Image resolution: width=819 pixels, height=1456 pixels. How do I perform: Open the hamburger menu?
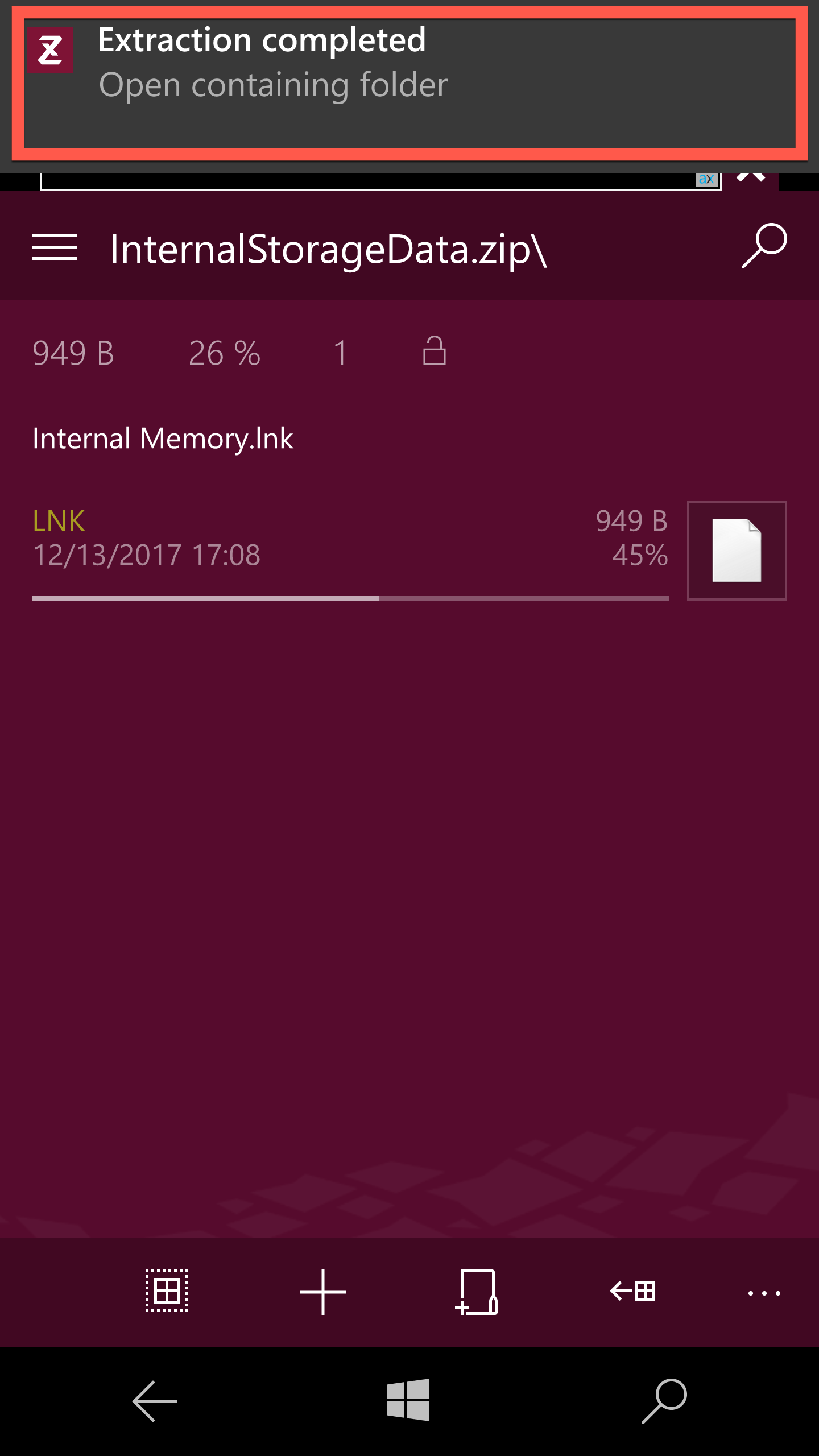pyautogui.click(x=55, y=247)
